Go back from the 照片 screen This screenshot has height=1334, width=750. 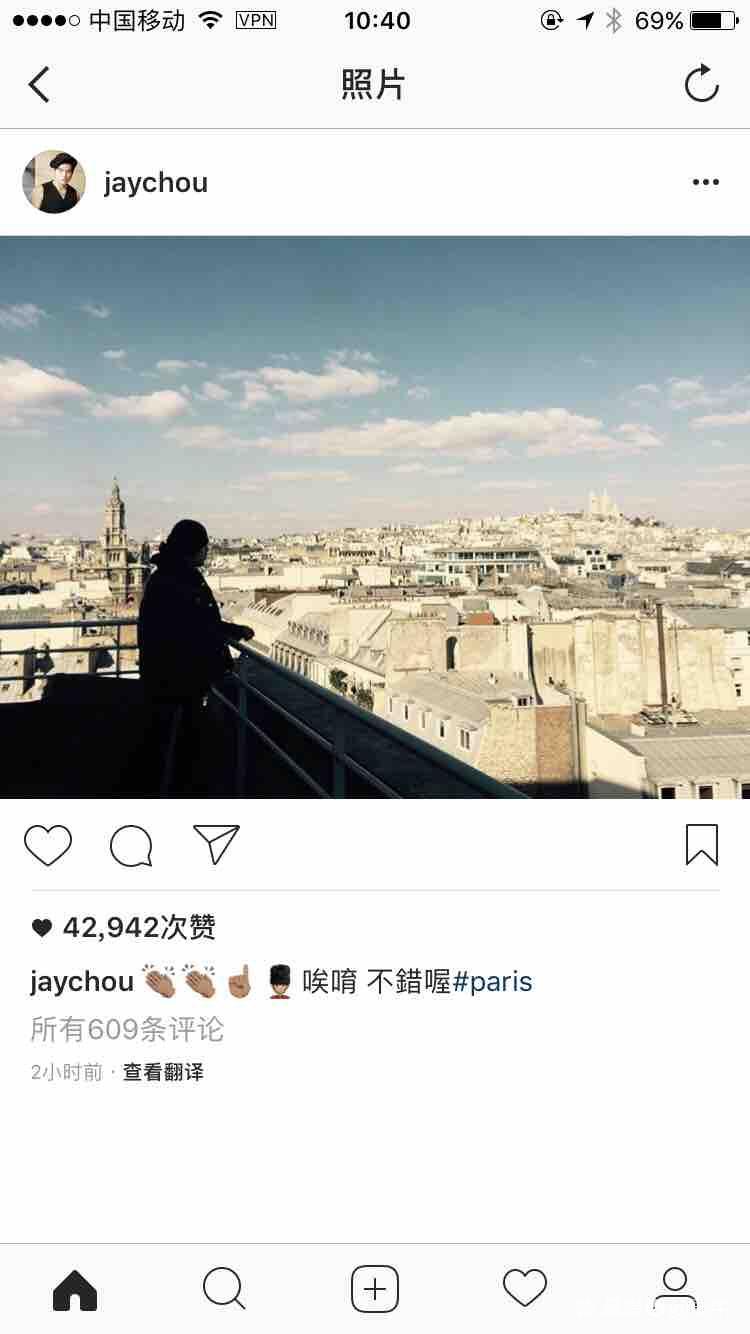[x=39, y=85]
